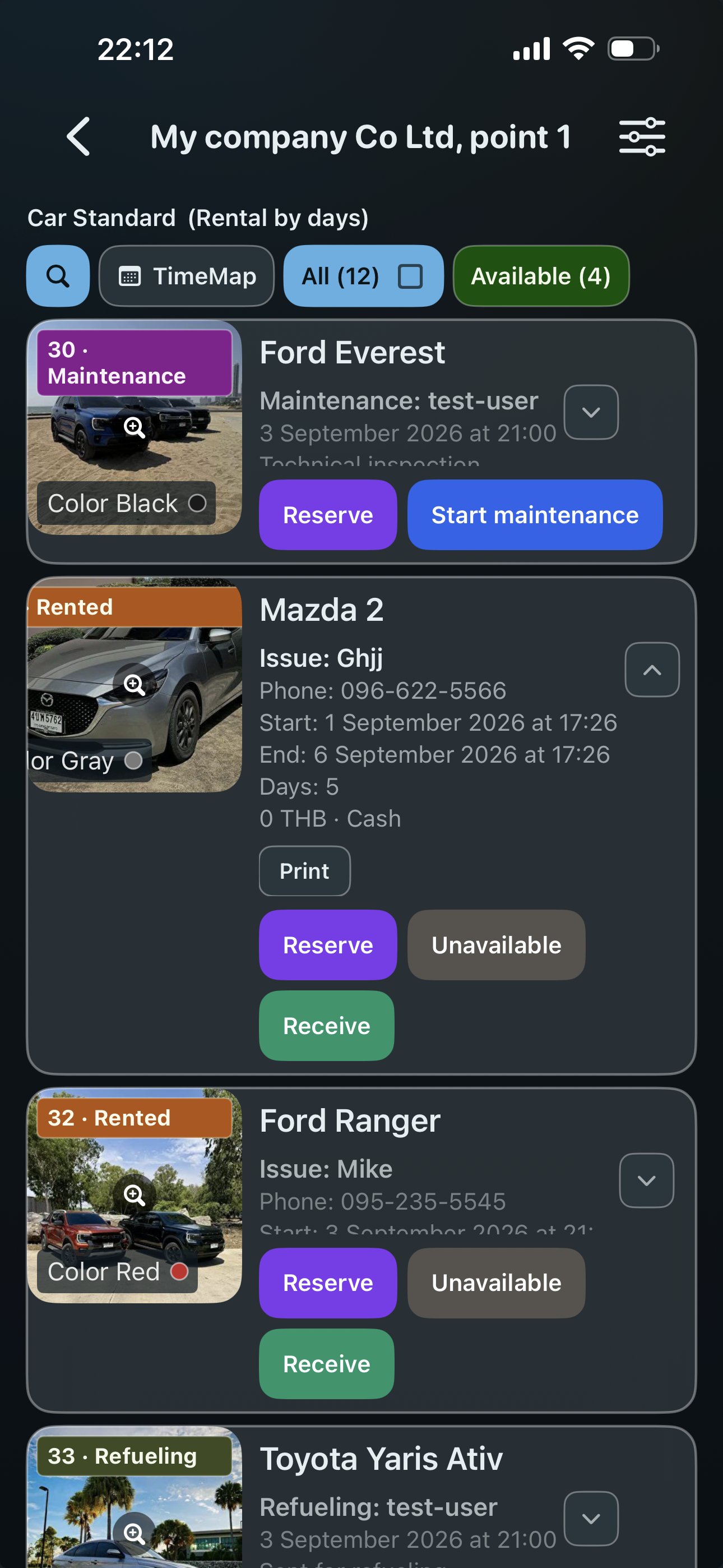Viewport: 723px width, 1568px height.
Task: Open the TimeMap view
Action: (186, 276)
